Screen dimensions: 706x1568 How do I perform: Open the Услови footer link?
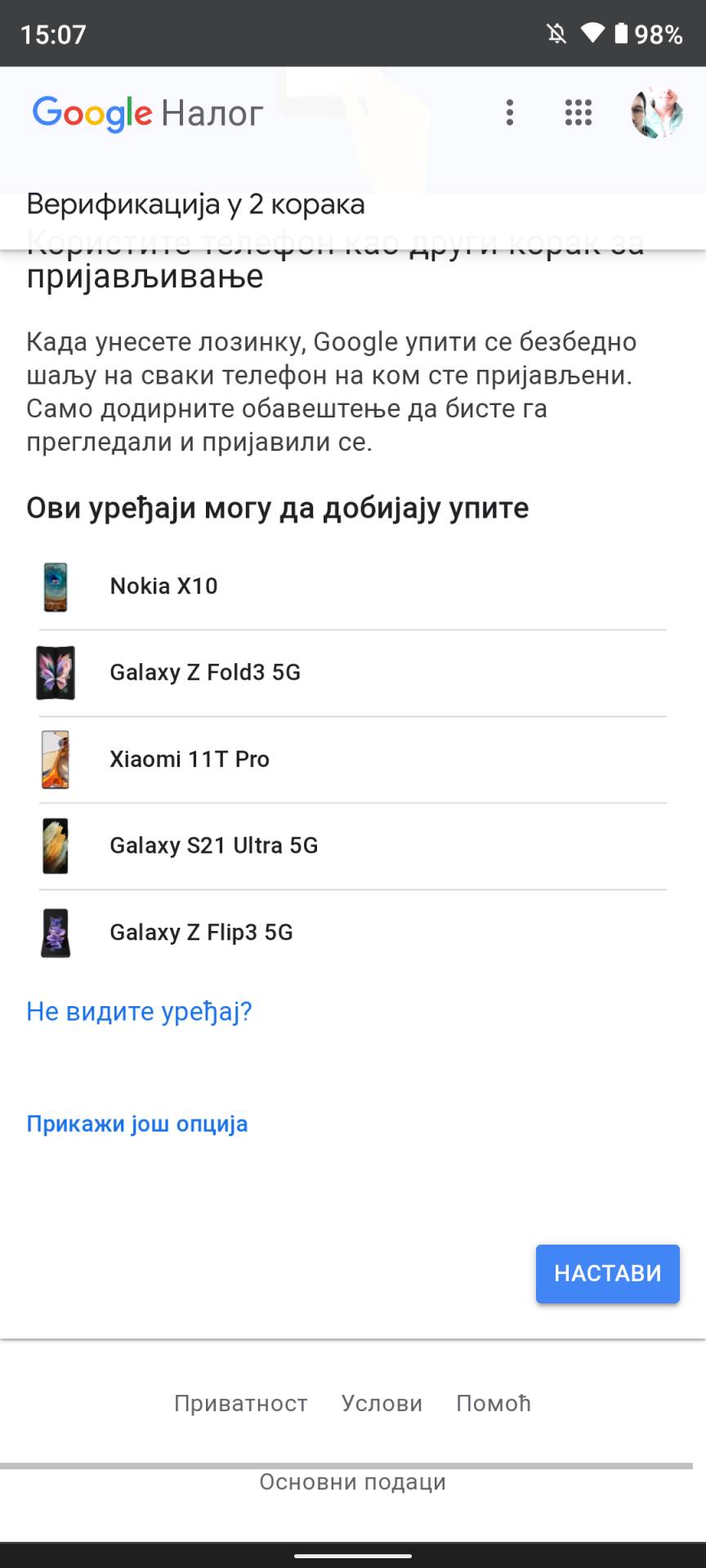(x=382, y=1402)
